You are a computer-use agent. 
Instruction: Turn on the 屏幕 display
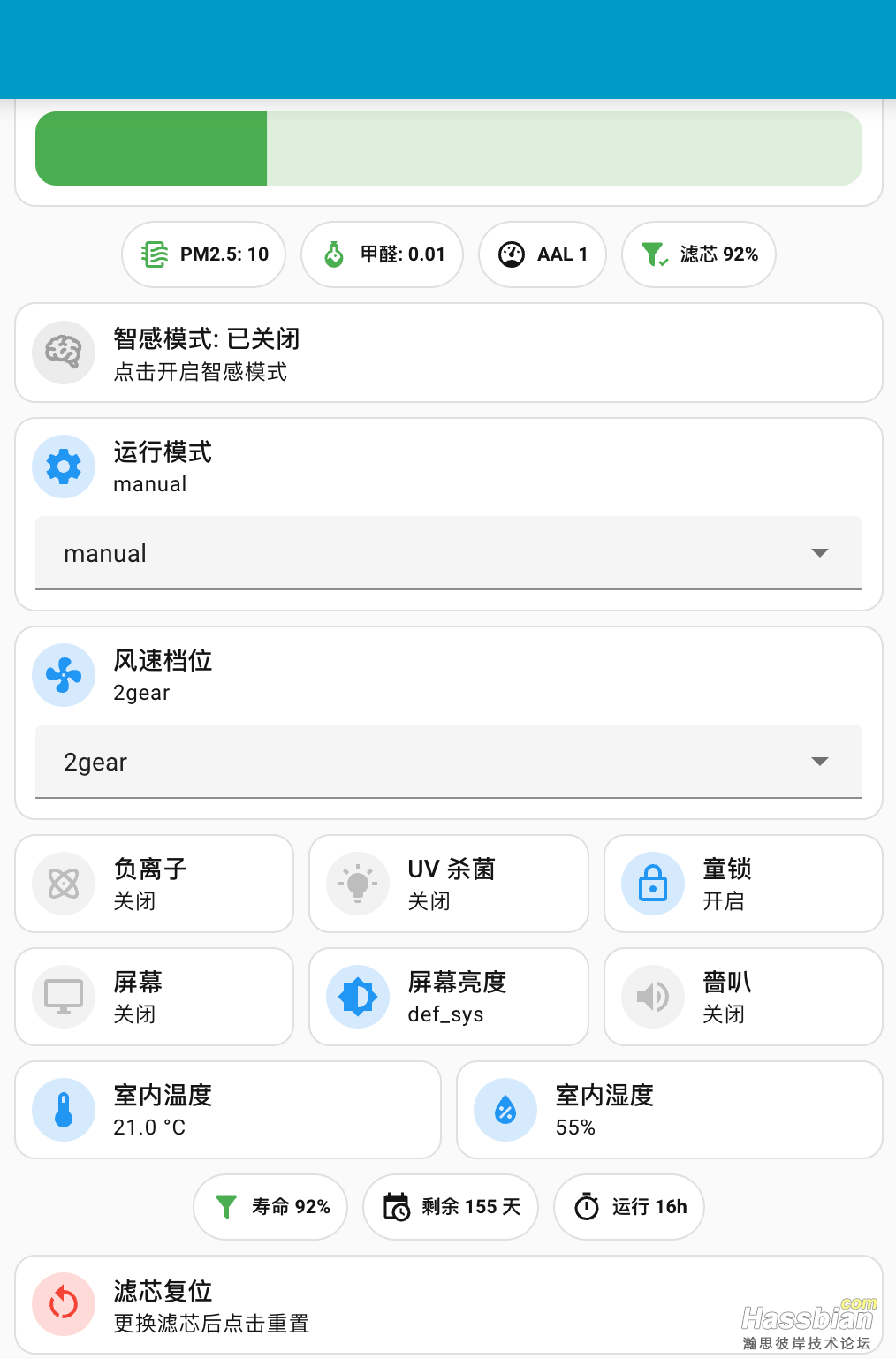click(x=155, y=997)
